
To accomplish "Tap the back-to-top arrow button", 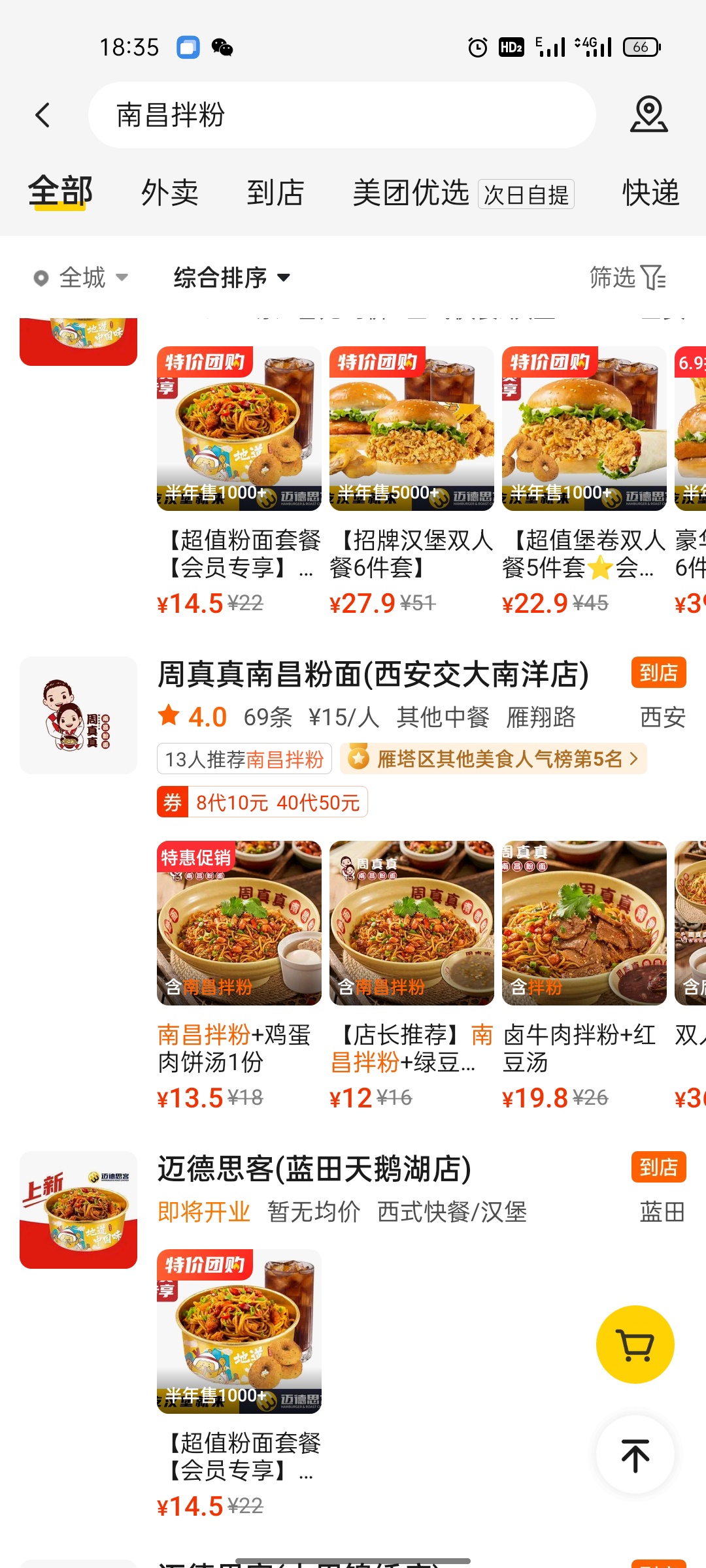I will (x=635, y=1456).
